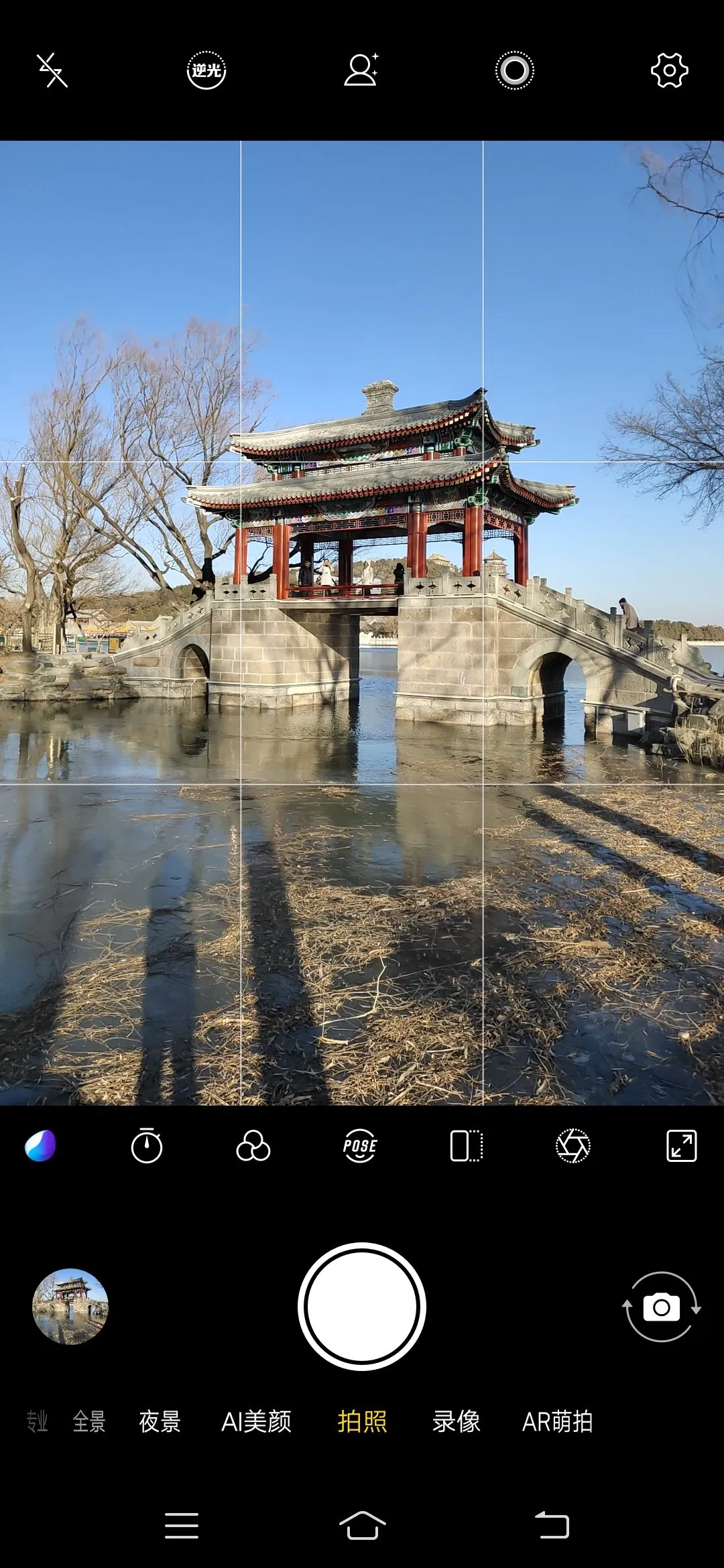Select AR萌拍 mode
Viewport: 724px width, 1568px height.
(557, 1421)
